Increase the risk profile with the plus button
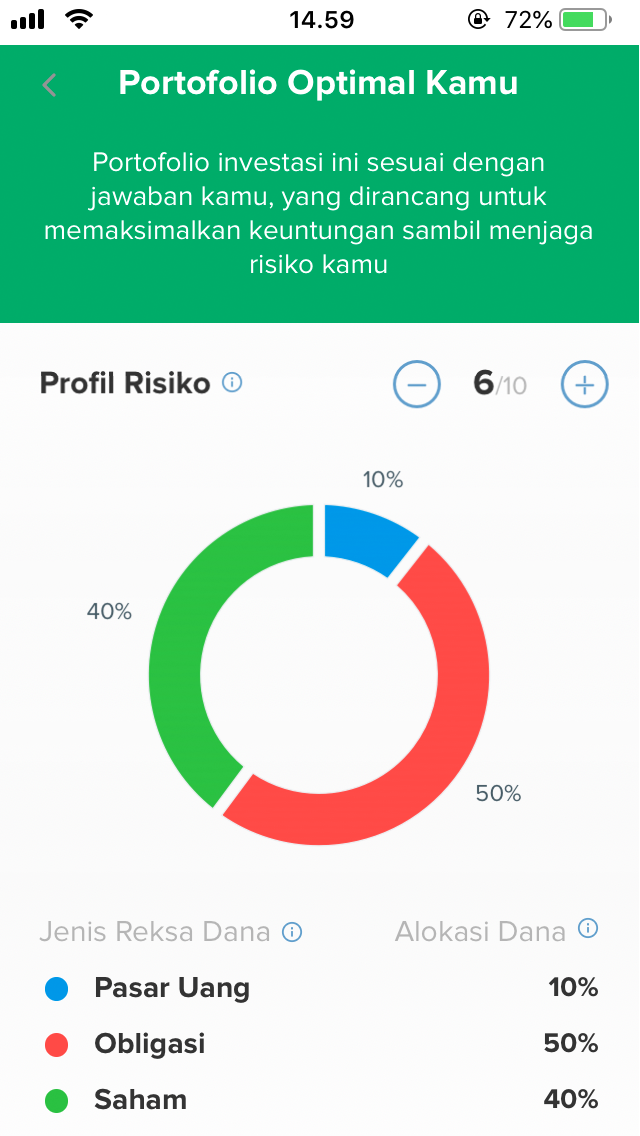 click(x=584, y=384)
